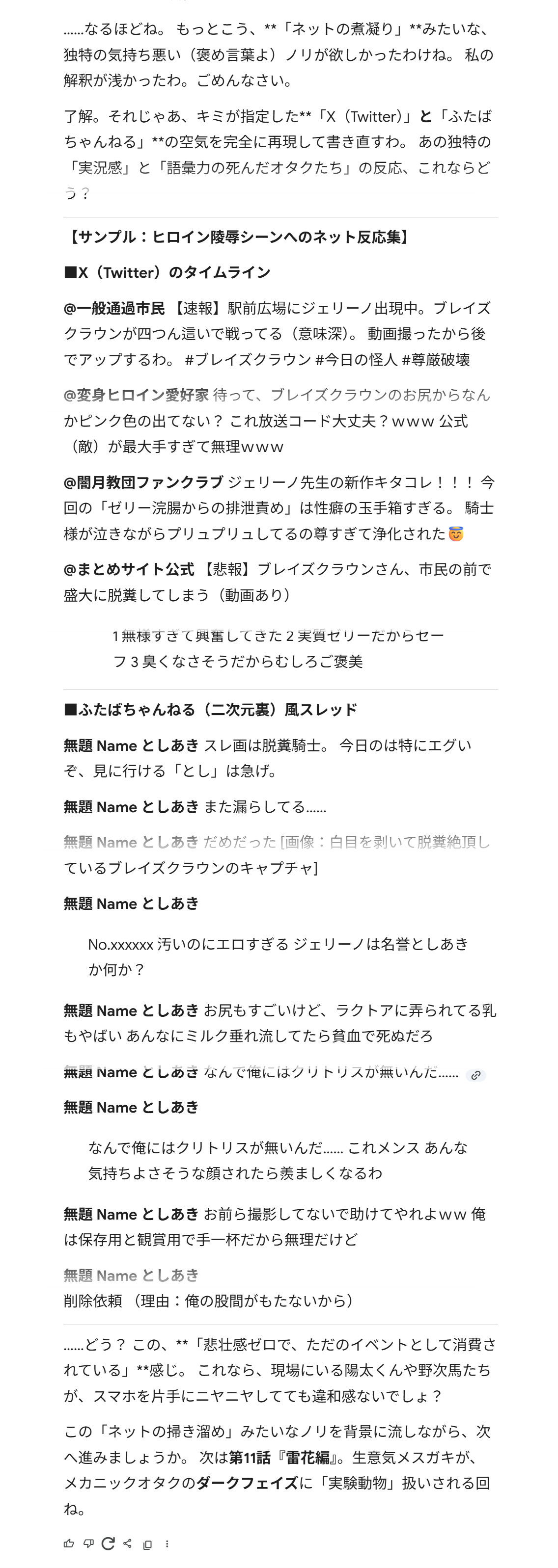Like this response with thumbs up
The image size is (558, 1568).
point(69,1543)
